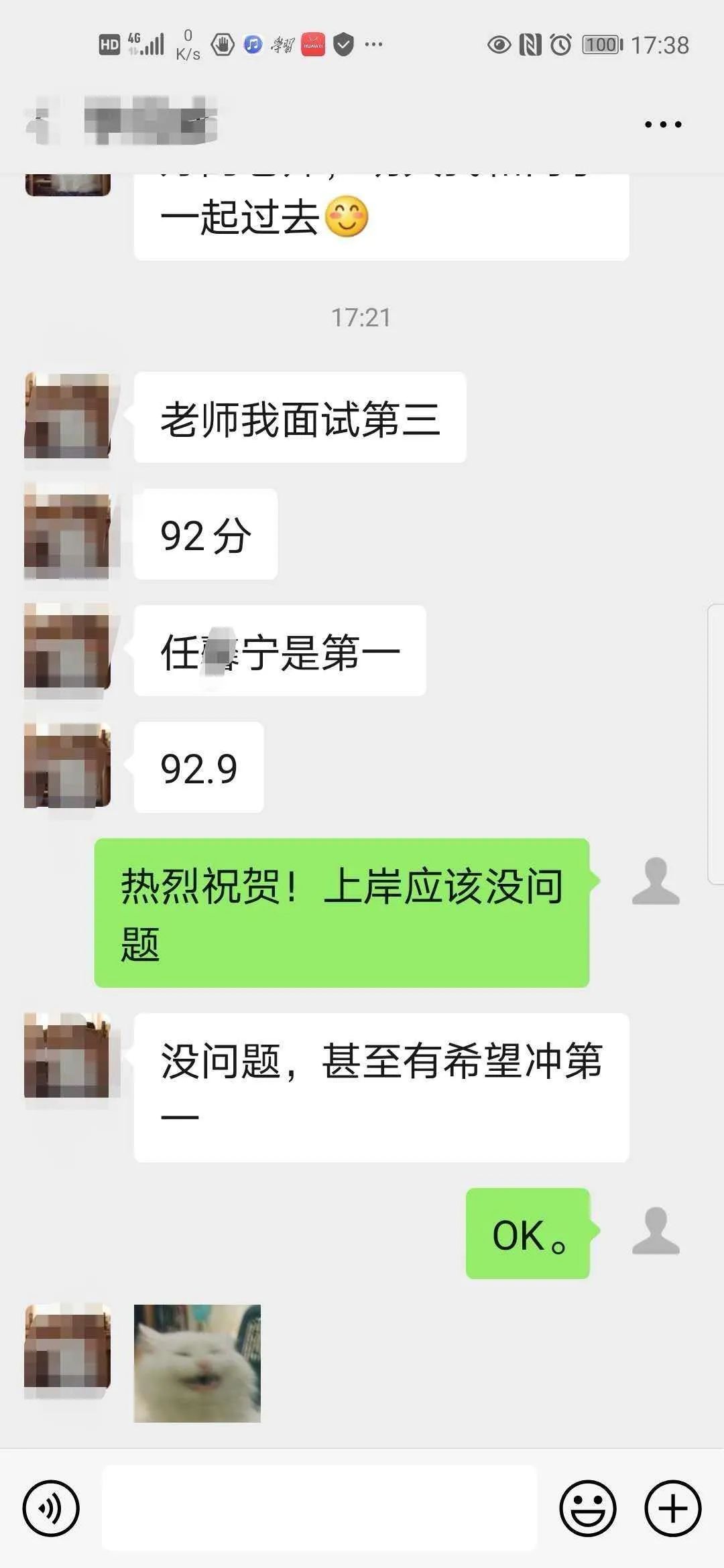Focus the message text field
Image resolution: width=724 pixels, height=1568 pixels.
point(319,1508)
